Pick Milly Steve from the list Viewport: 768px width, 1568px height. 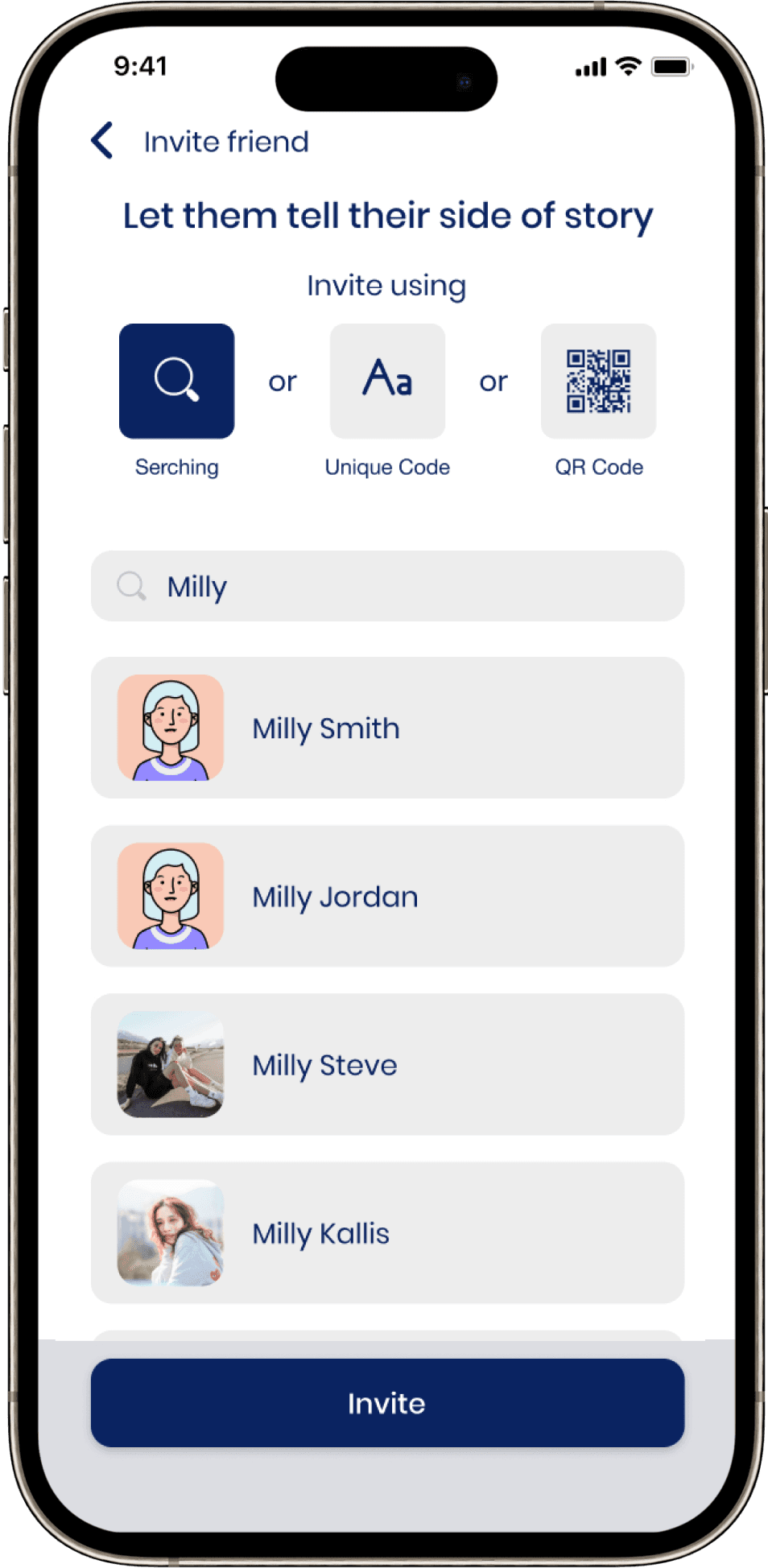click(x=387, y=1064)
